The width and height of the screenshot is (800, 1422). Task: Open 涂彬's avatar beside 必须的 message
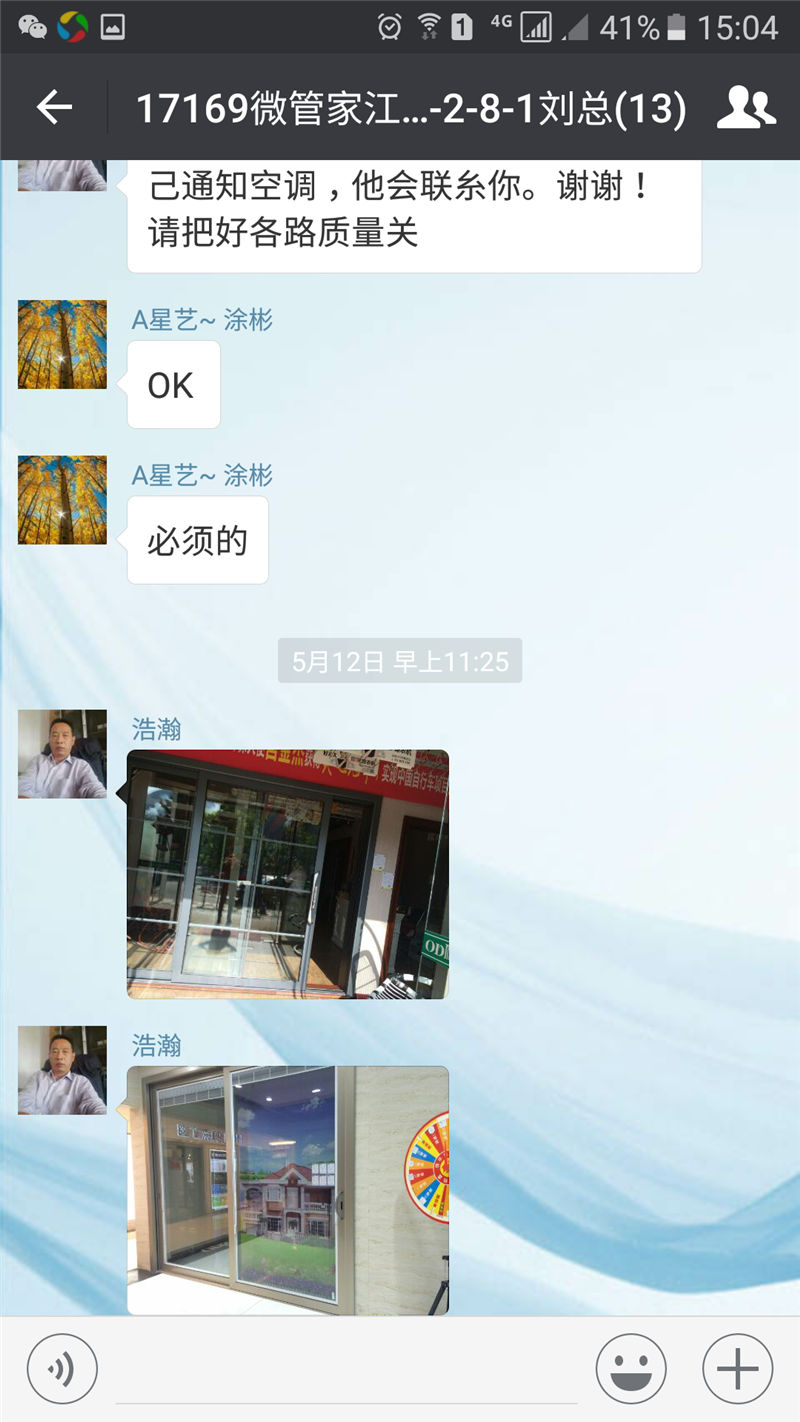62,500
